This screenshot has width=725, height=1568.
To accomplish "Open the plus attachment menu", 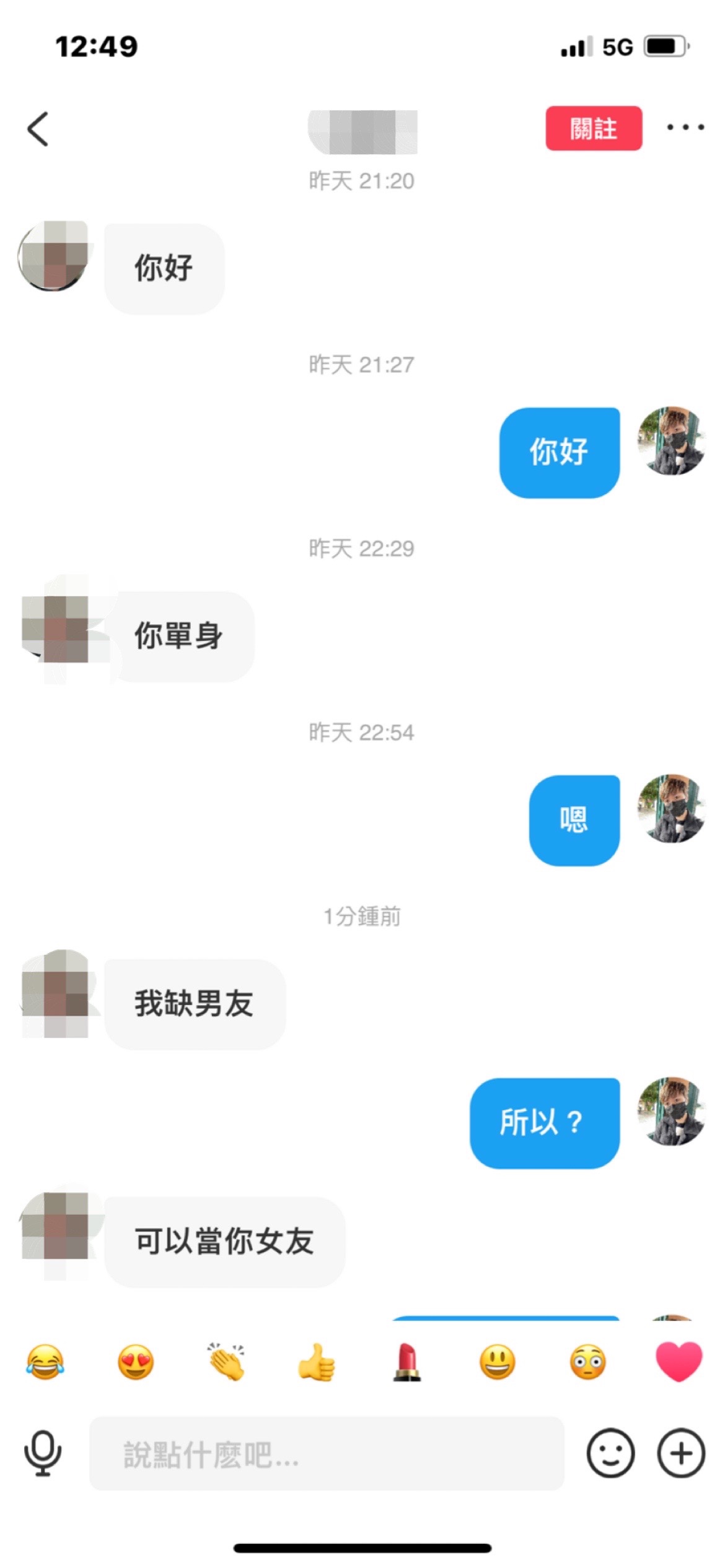I will click(x=681, y=1453).
